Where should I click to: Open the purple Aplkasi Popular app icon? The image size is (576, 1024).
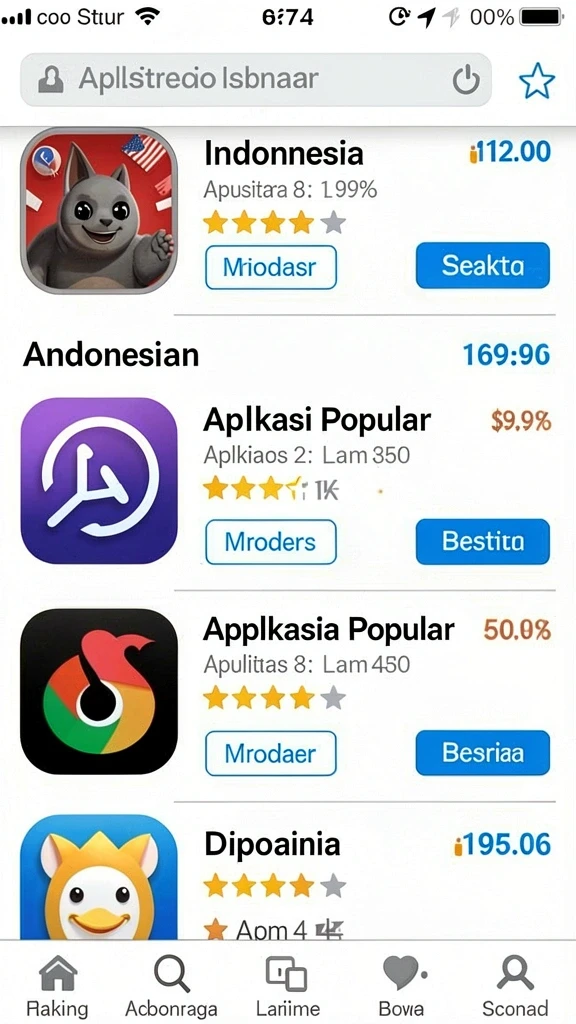coord(99,481)
